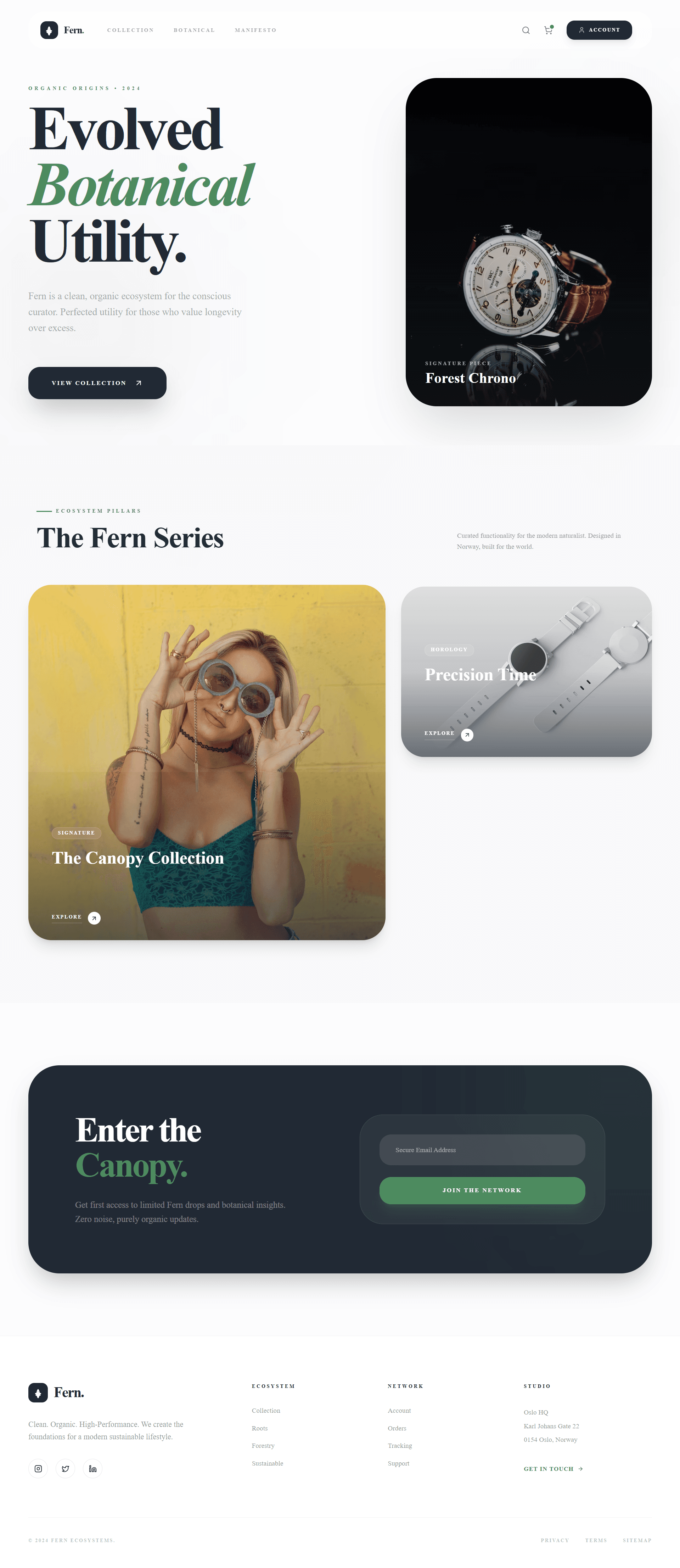This screenshot has width=680, height=1568.
Task: Go to Collection nav link
Action: (130, 30)
